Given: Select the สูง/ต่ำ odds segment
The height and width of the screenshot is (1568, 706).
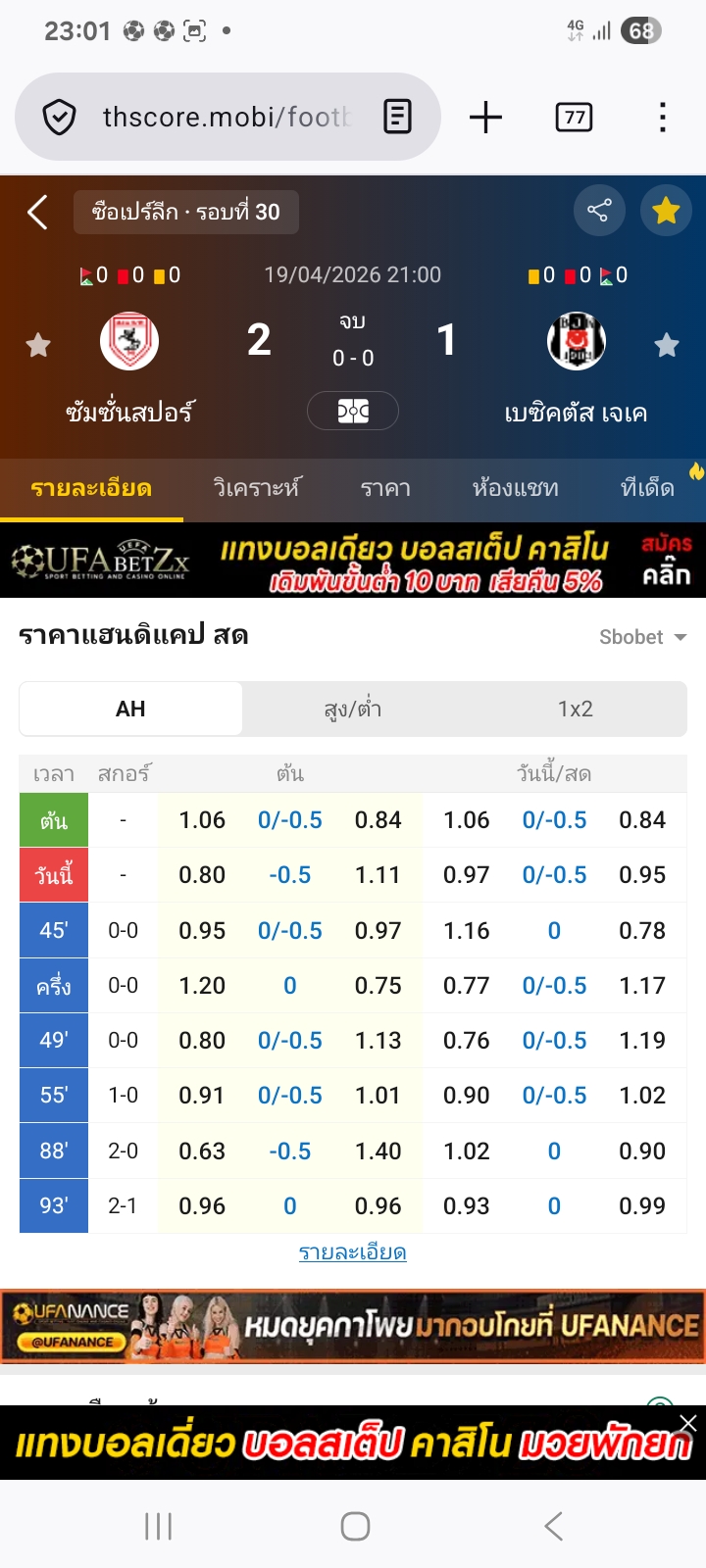Looking at the screenshot, I should tap(353, 709).
